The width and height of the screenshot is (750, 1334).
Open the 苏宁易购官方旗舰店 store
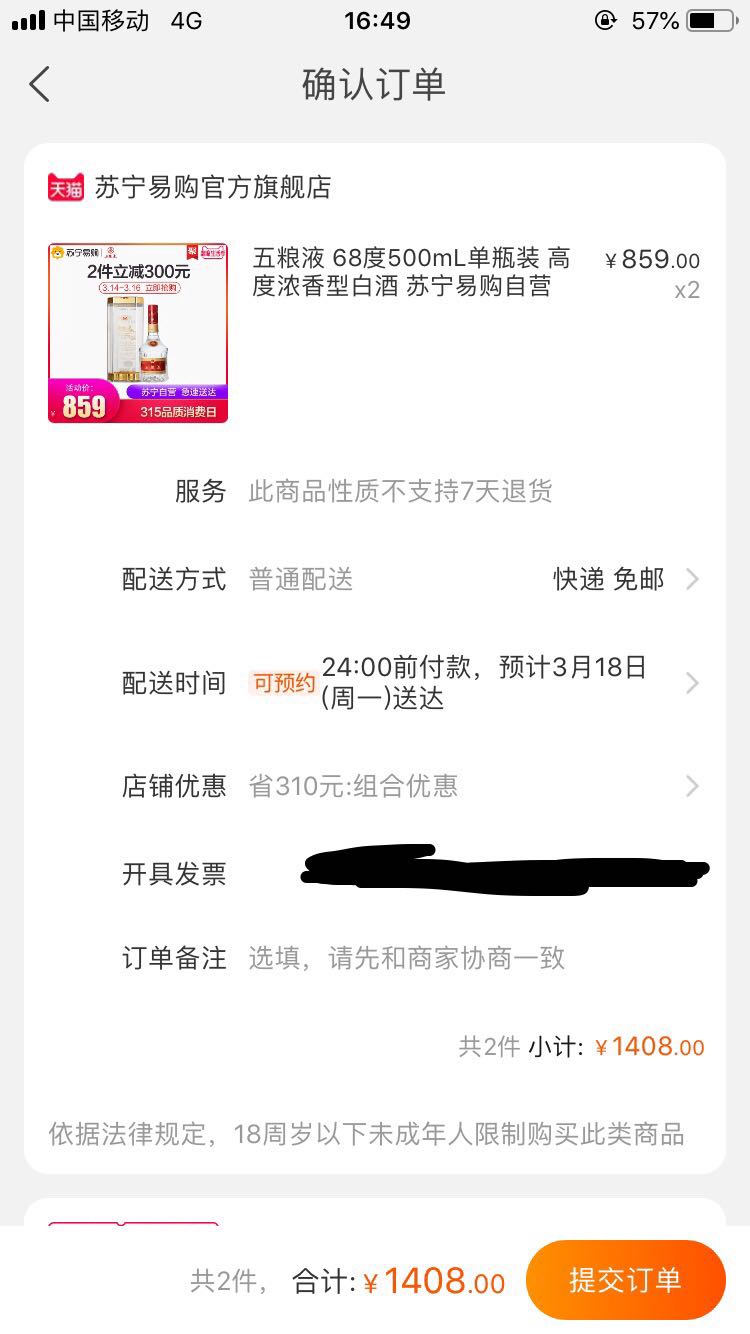pyautogui.click(x=212, y=188)
